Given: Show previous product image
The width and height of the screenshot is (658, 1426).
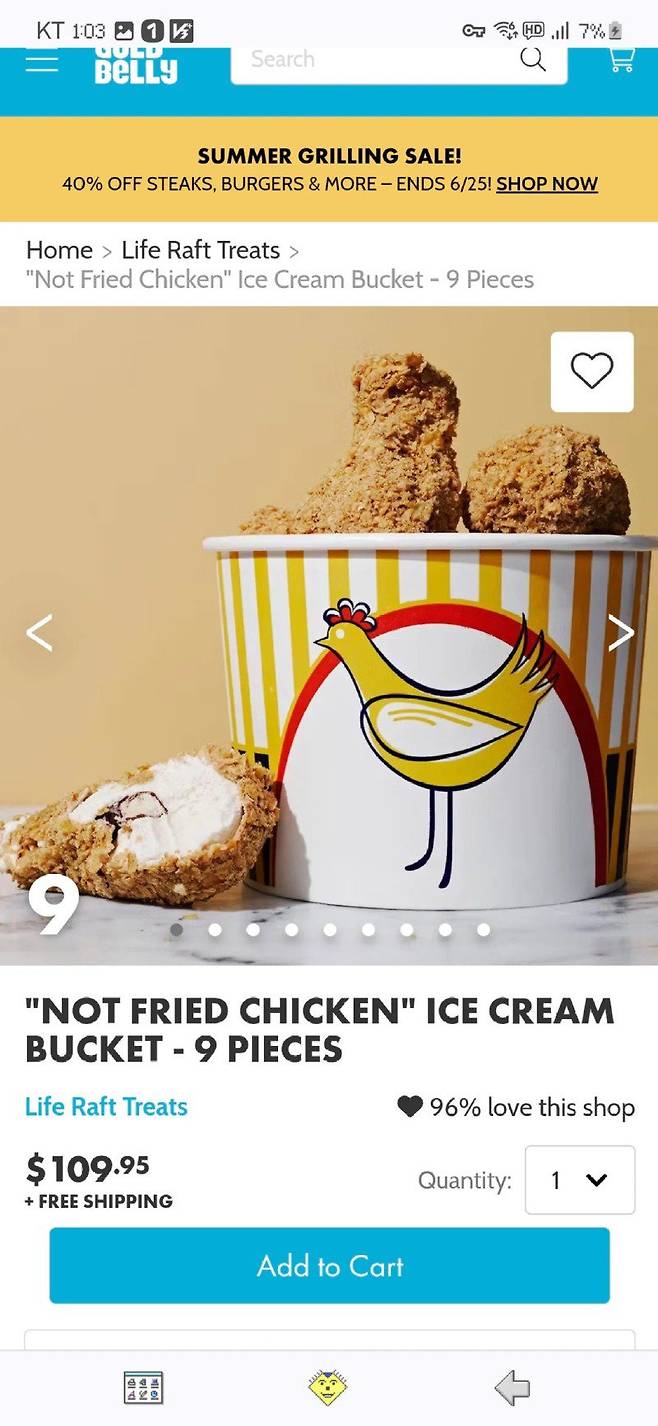Looking at the screenshot, I should (x=39, y=633).
